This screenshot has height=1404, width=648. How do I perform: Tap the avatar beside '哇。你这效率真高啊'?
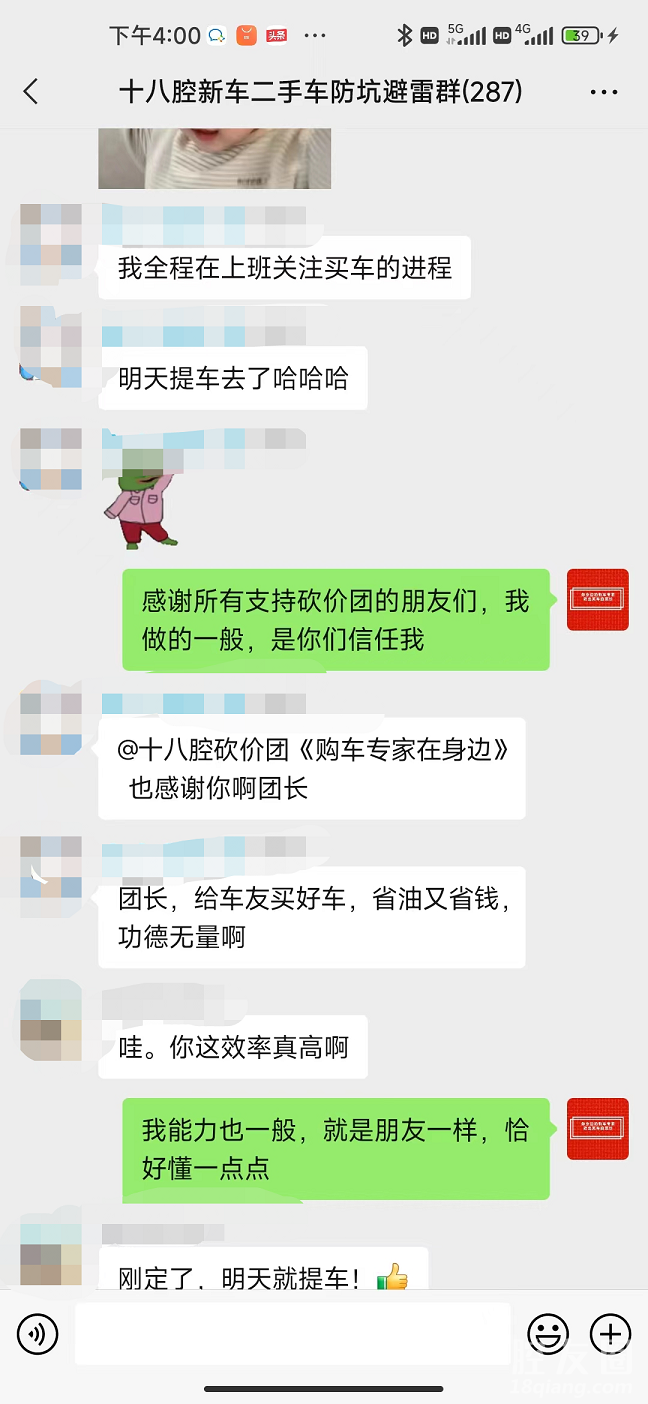tap(51, 1020)
